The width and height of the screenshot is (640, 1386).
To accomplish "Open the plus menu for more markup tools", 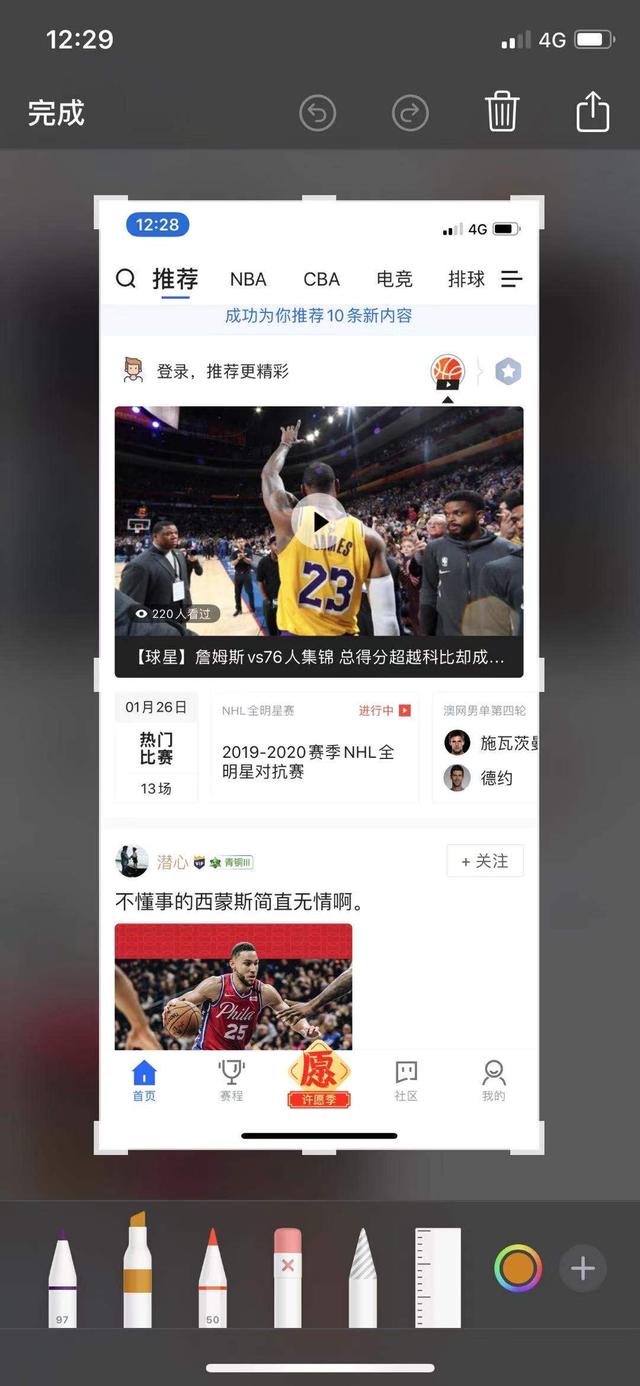I will point(583,1269).
